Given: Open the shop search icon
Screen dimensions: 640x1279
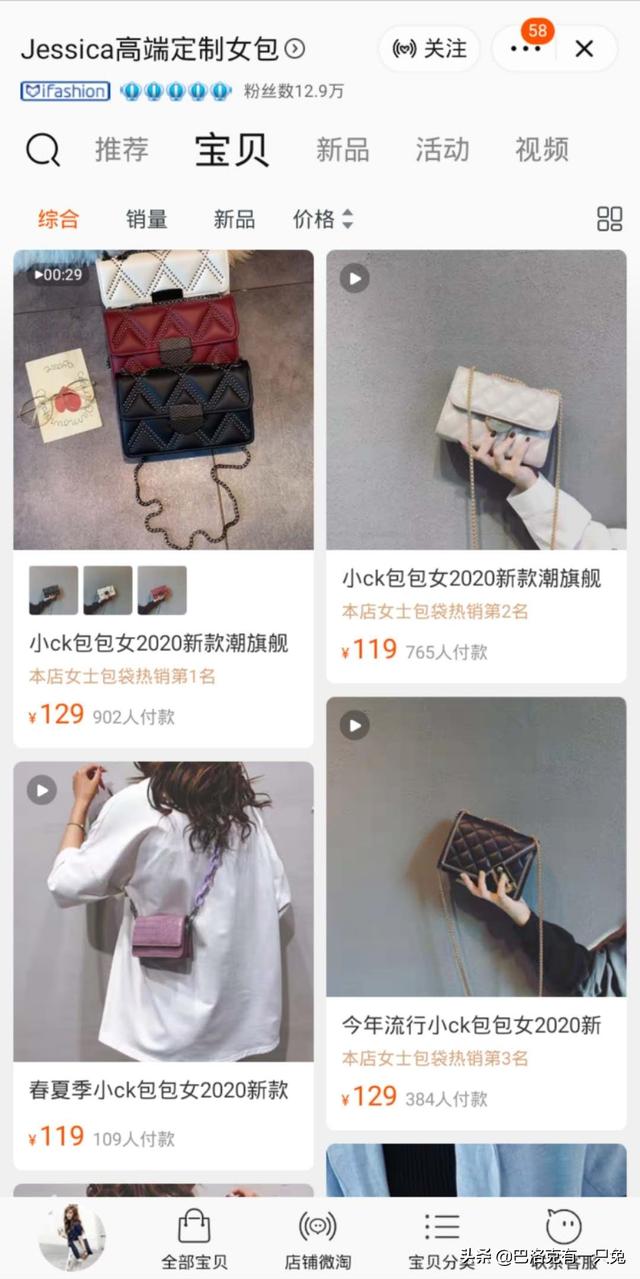Looking at the screenshot, I should pos(43,151).
